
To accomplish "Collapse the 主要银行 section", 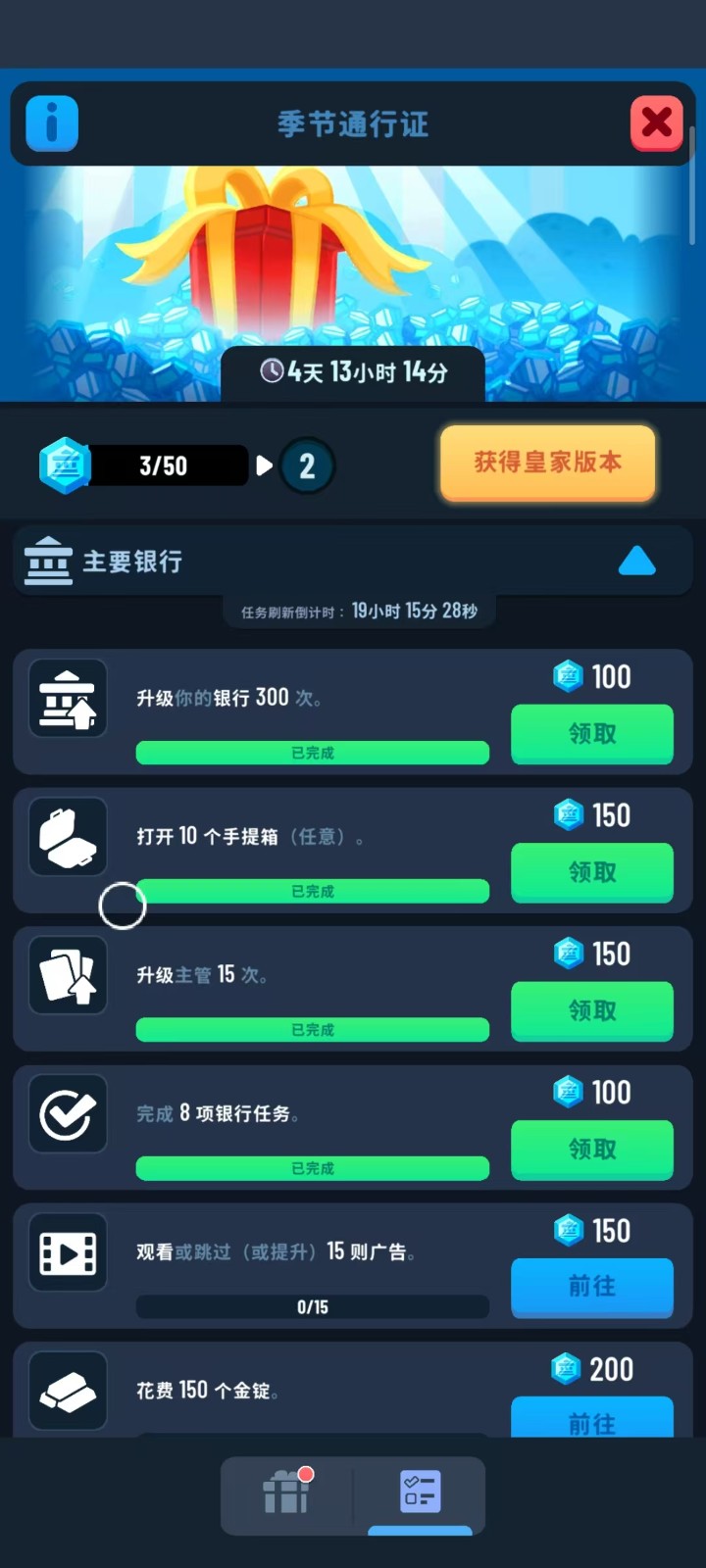I will point(636,562).
